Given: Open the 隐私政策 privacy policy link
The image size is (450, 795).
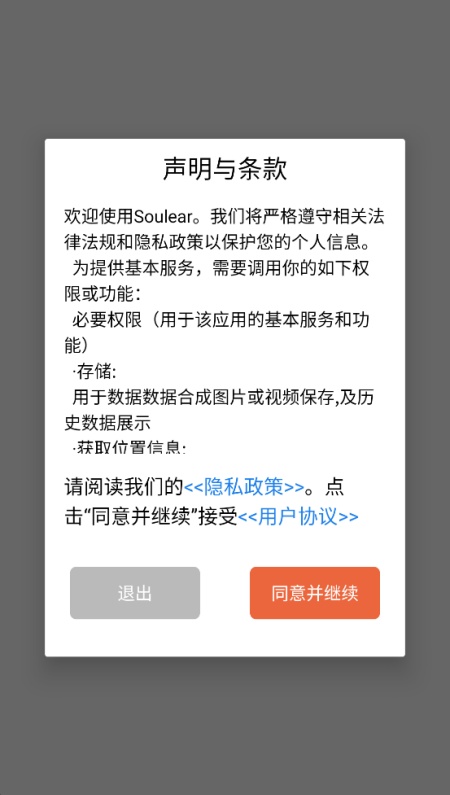Looking at the screenshot, I should [x=244, y=487].
